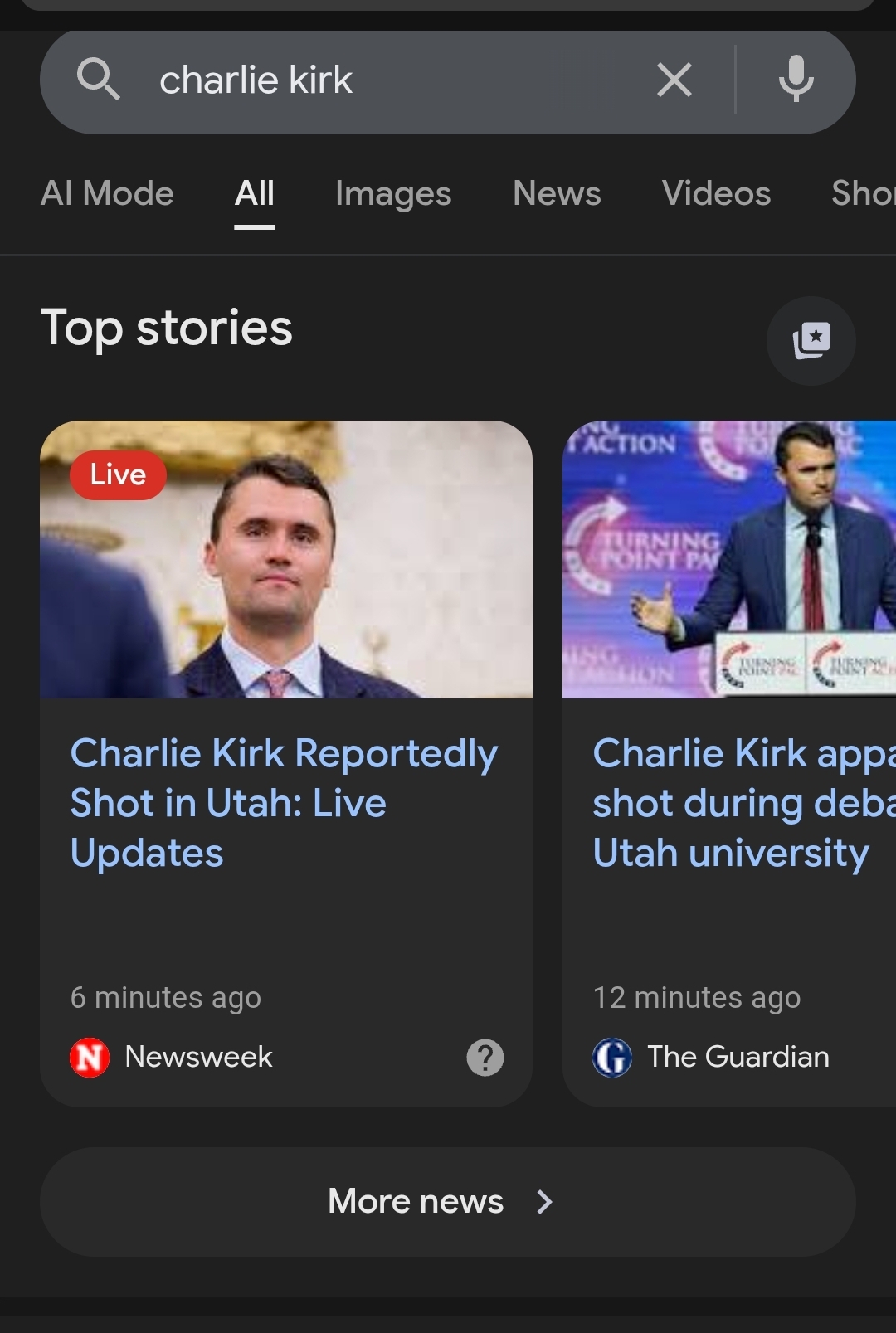
Task: Clear the search query text
Action: point(674,81)
